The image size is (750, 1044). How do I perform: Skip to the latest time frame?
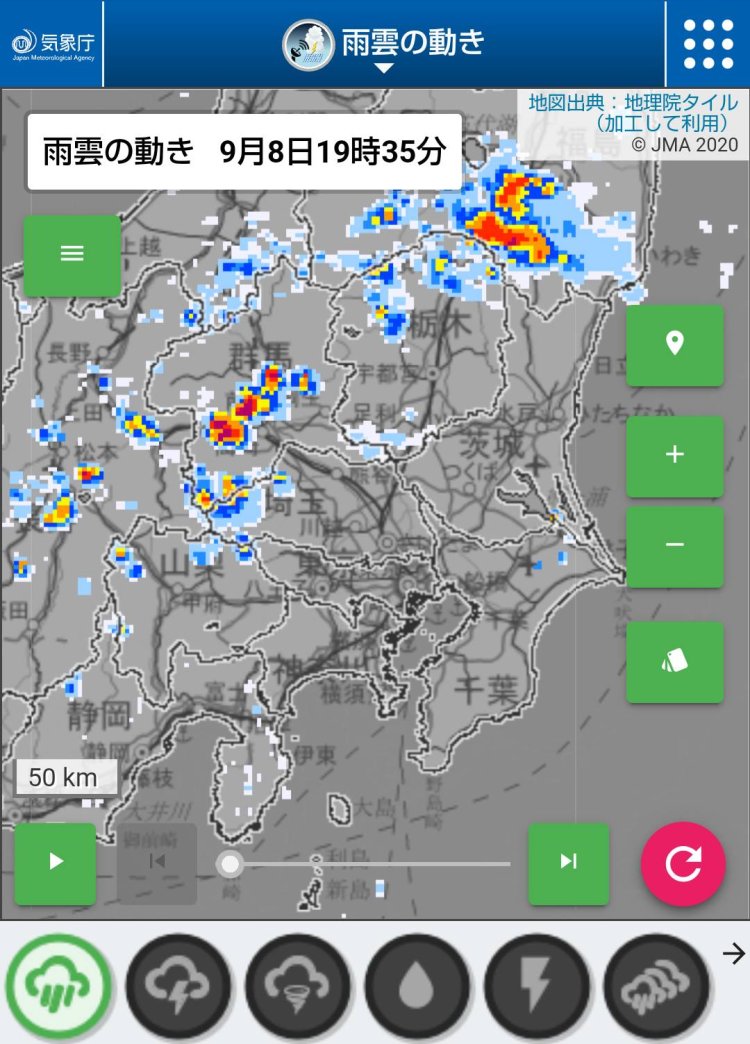pyautogui.click(x=568, y=863)
